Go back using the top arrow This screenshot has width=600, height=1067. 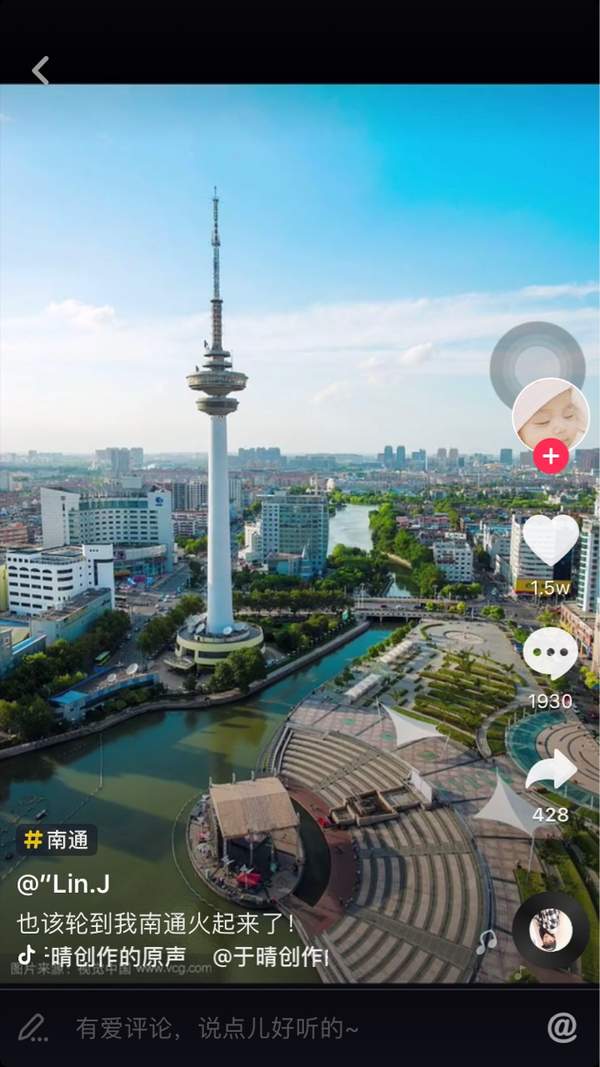click(x=41, y=70)
